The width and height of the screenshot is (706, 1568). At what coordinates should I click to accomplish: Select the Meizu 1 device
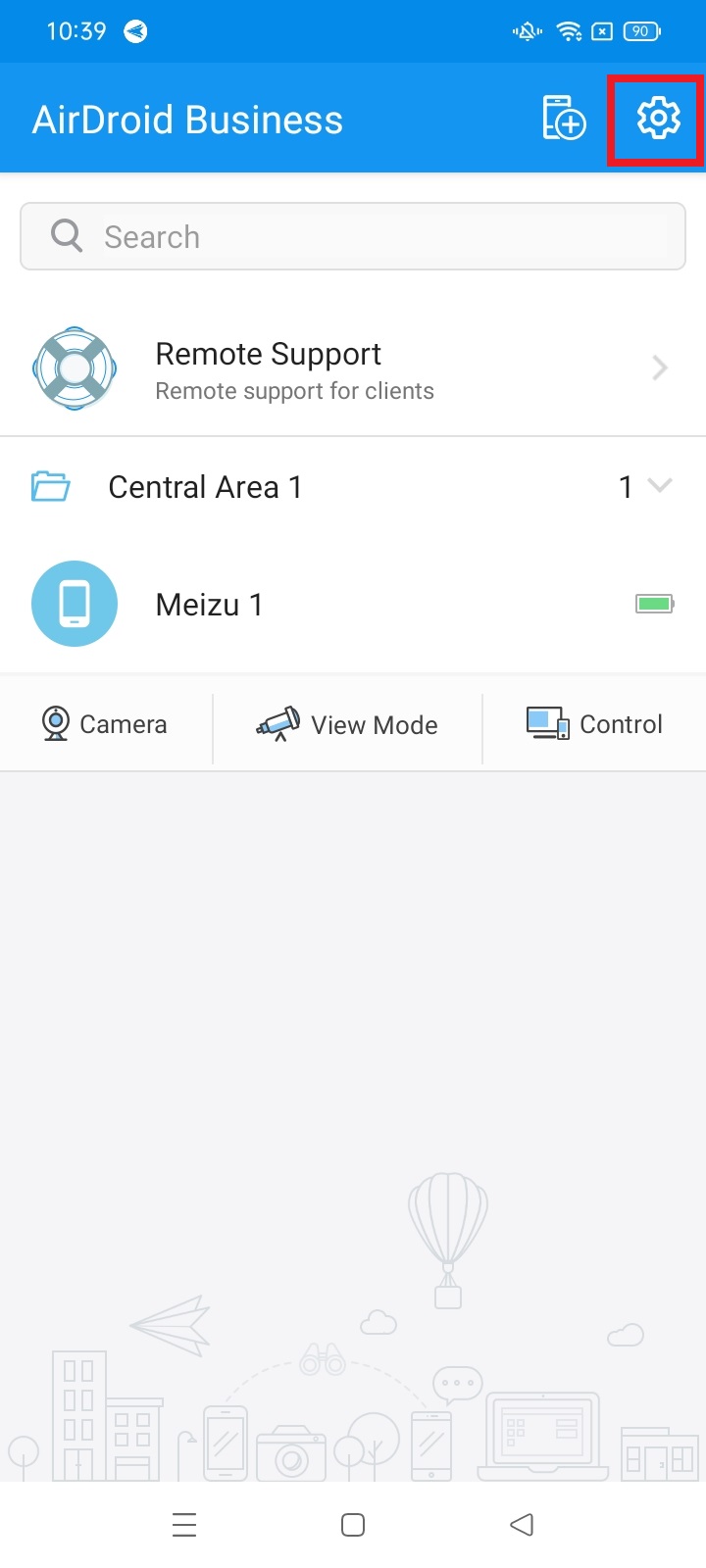point(353,604)
